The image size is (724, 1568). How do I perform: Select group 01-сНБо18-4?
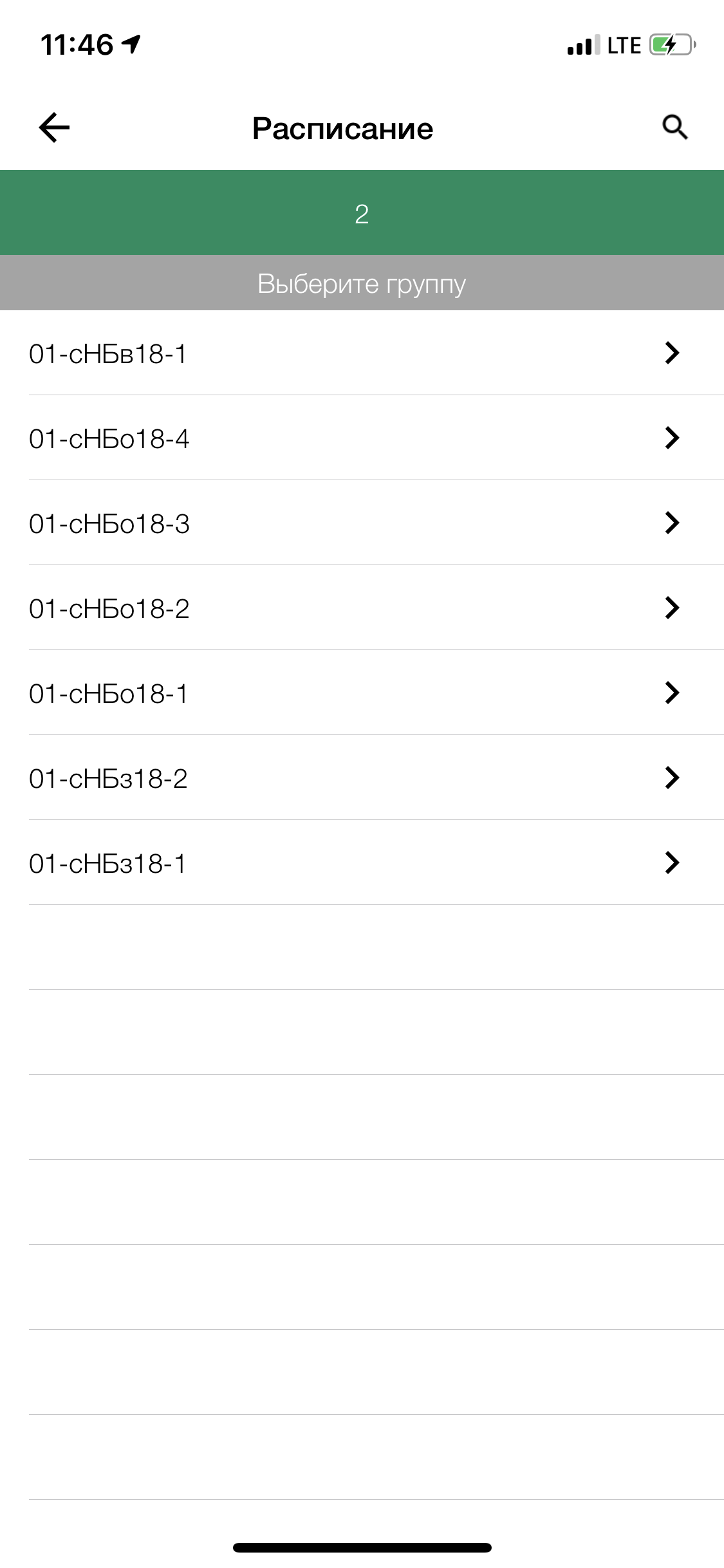pos(362,438)
